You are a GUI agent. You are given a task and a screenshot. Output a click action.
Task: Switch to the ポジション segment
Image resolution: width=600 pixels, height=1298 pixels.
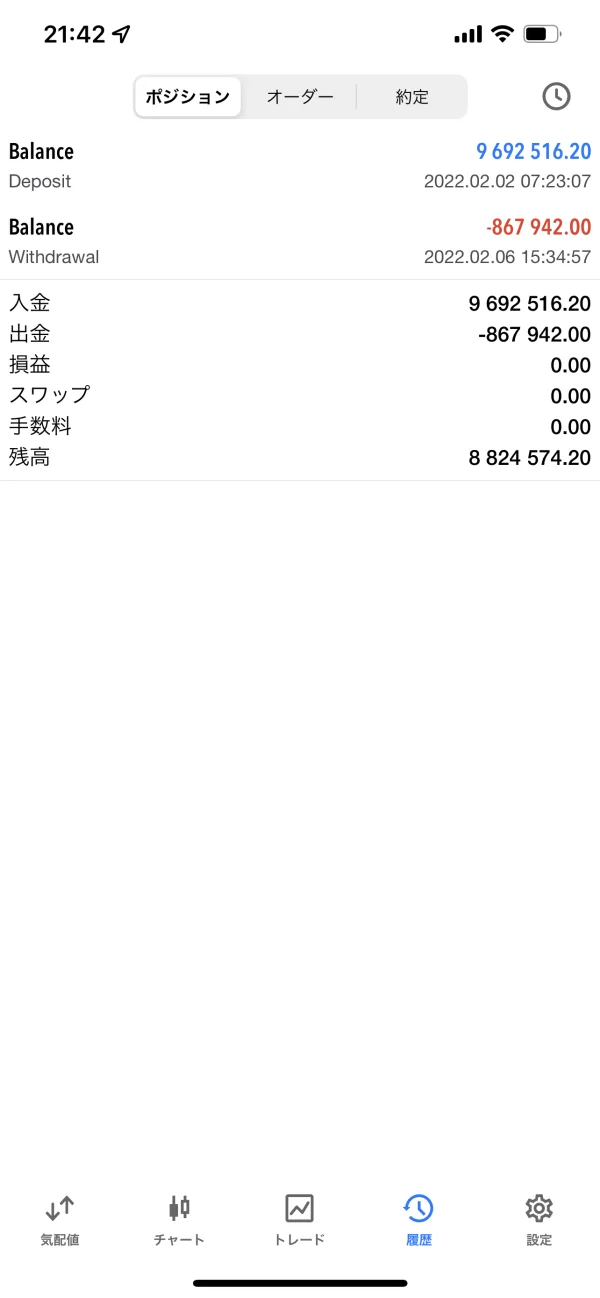188,97
